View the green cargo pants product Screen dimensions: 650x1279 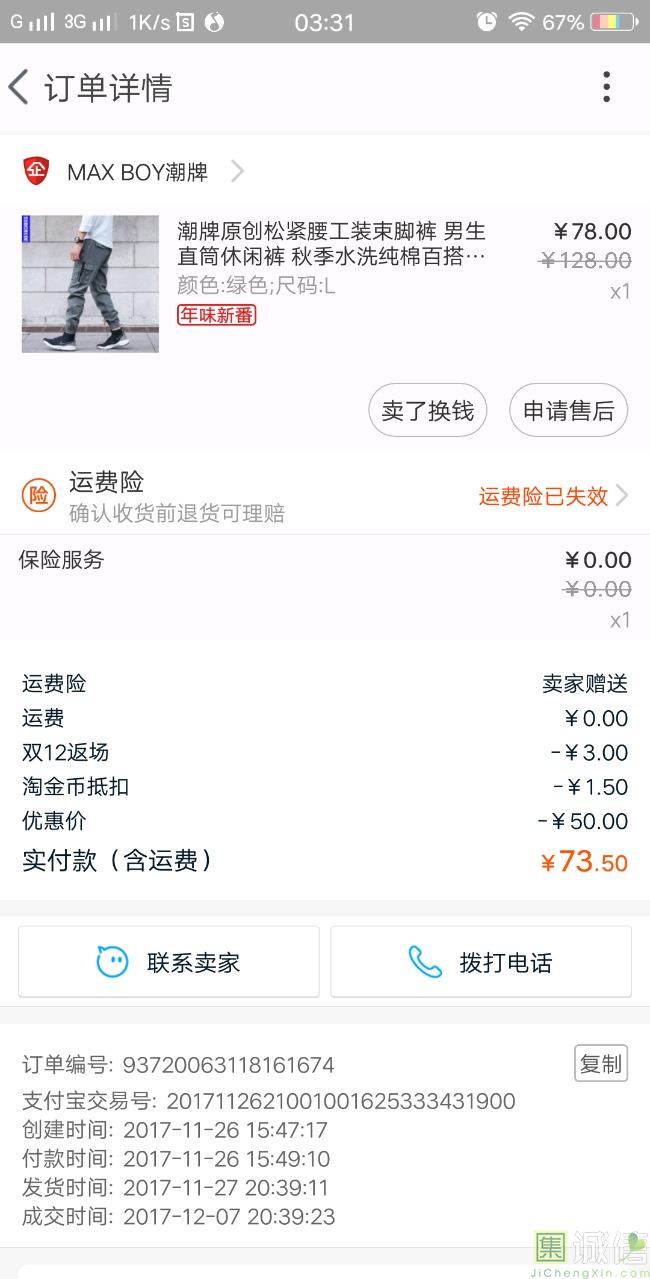[x=90, y=284]
